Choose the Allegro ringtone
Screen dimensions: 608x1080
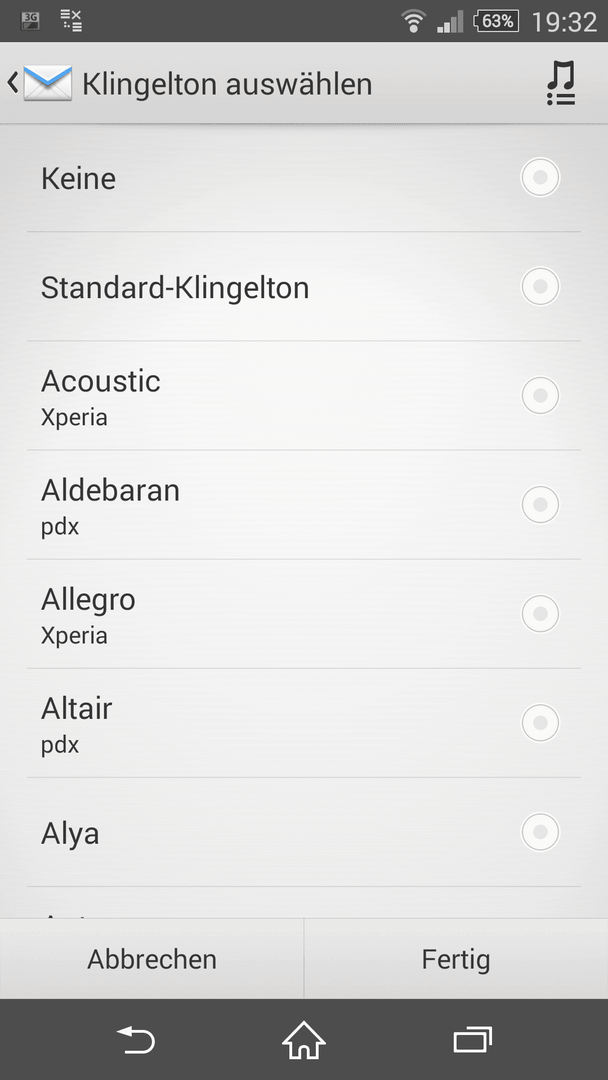tap(304, 614)
